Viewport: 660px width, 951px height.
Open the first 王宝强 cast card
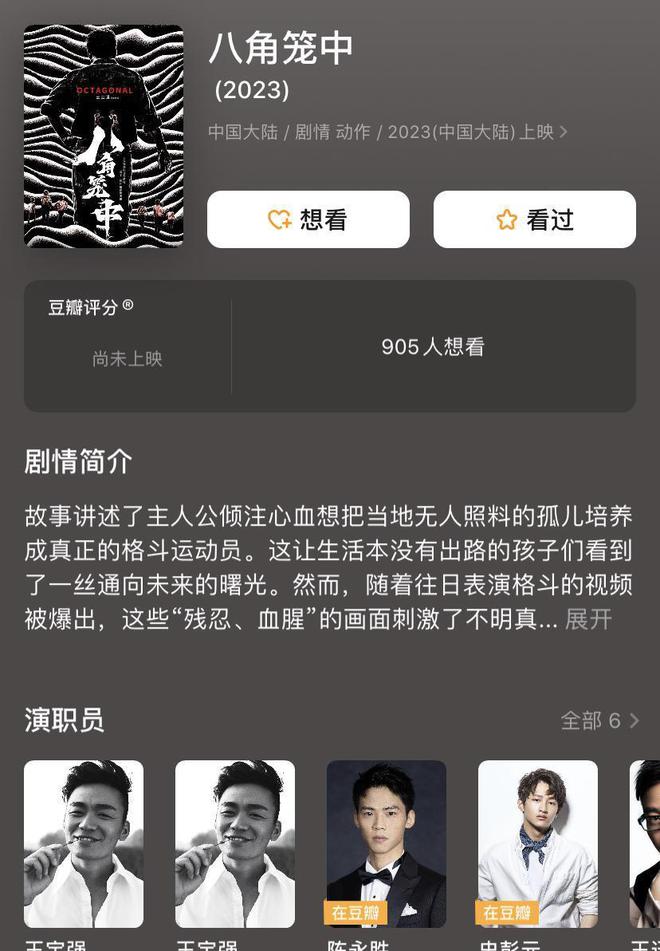click(84, 843)
